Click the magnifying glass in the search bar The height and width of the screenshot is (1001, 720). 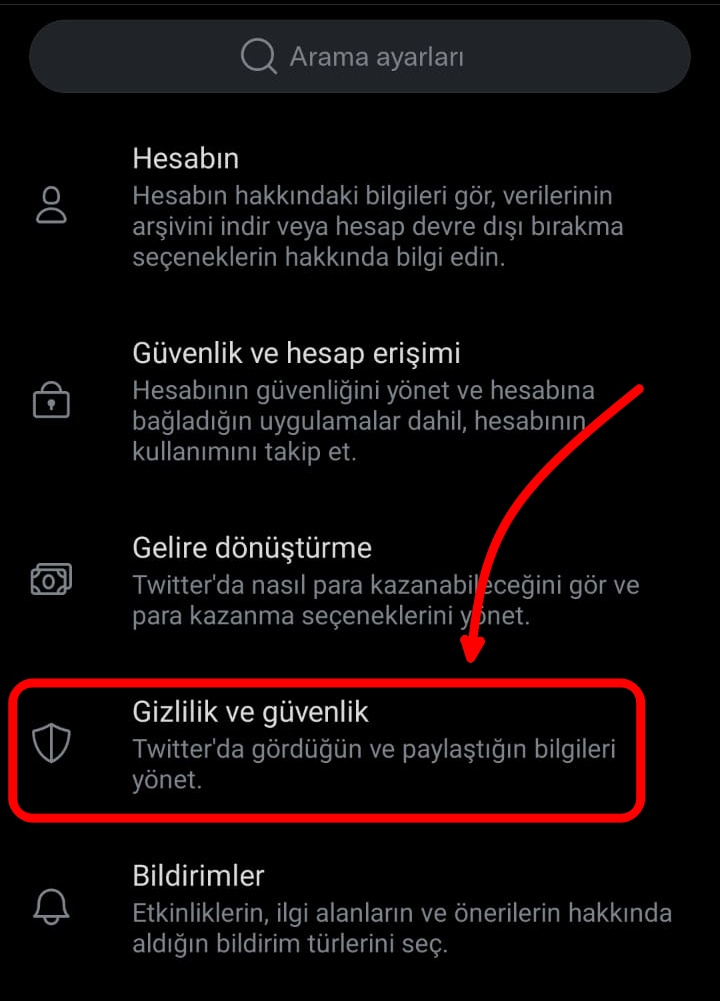click(x=258, y=56)
